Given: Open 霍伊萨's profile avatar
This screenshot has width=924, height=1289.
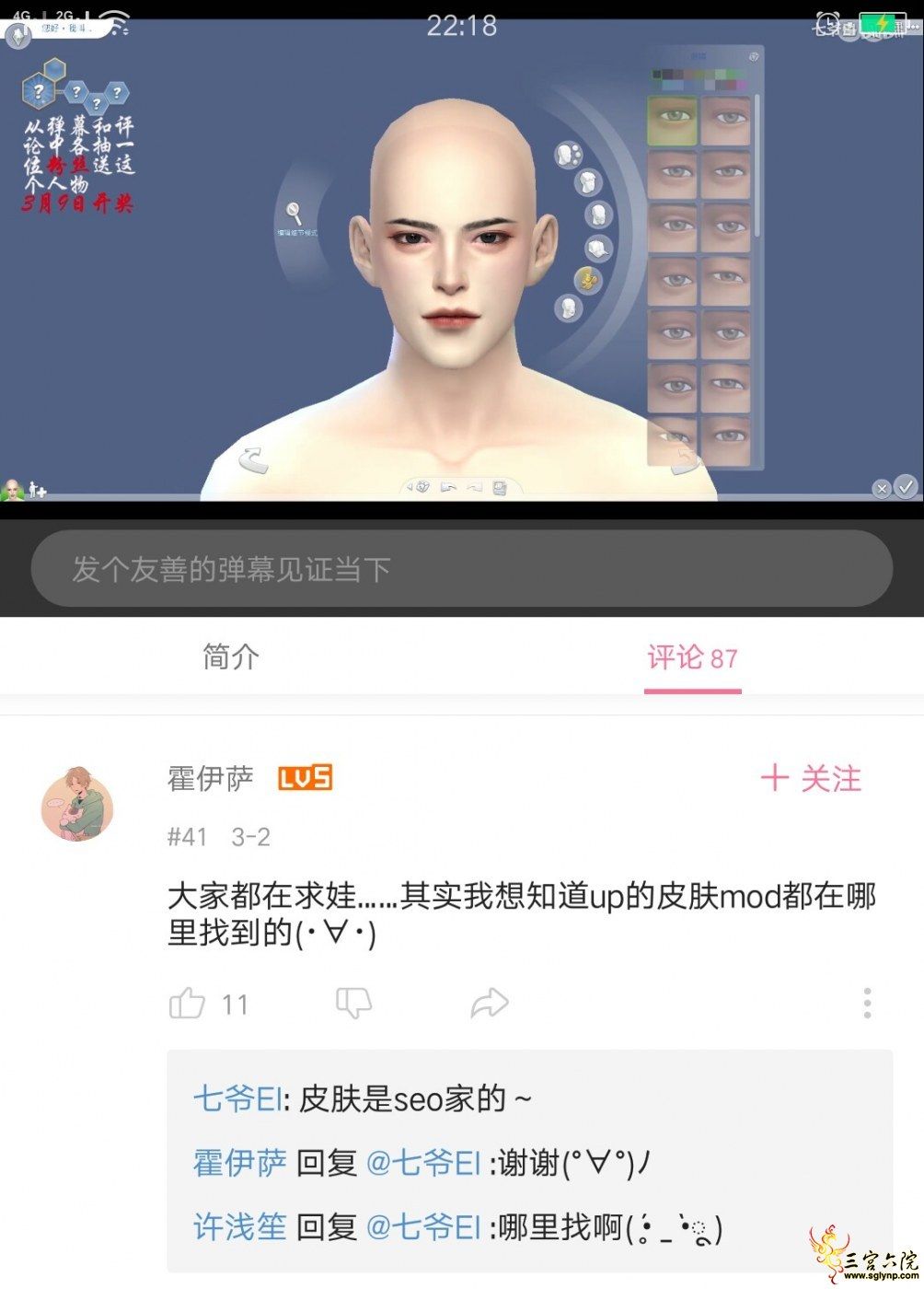Looking at the screenshot, I should pyautogui.click(x=77, y=802).
